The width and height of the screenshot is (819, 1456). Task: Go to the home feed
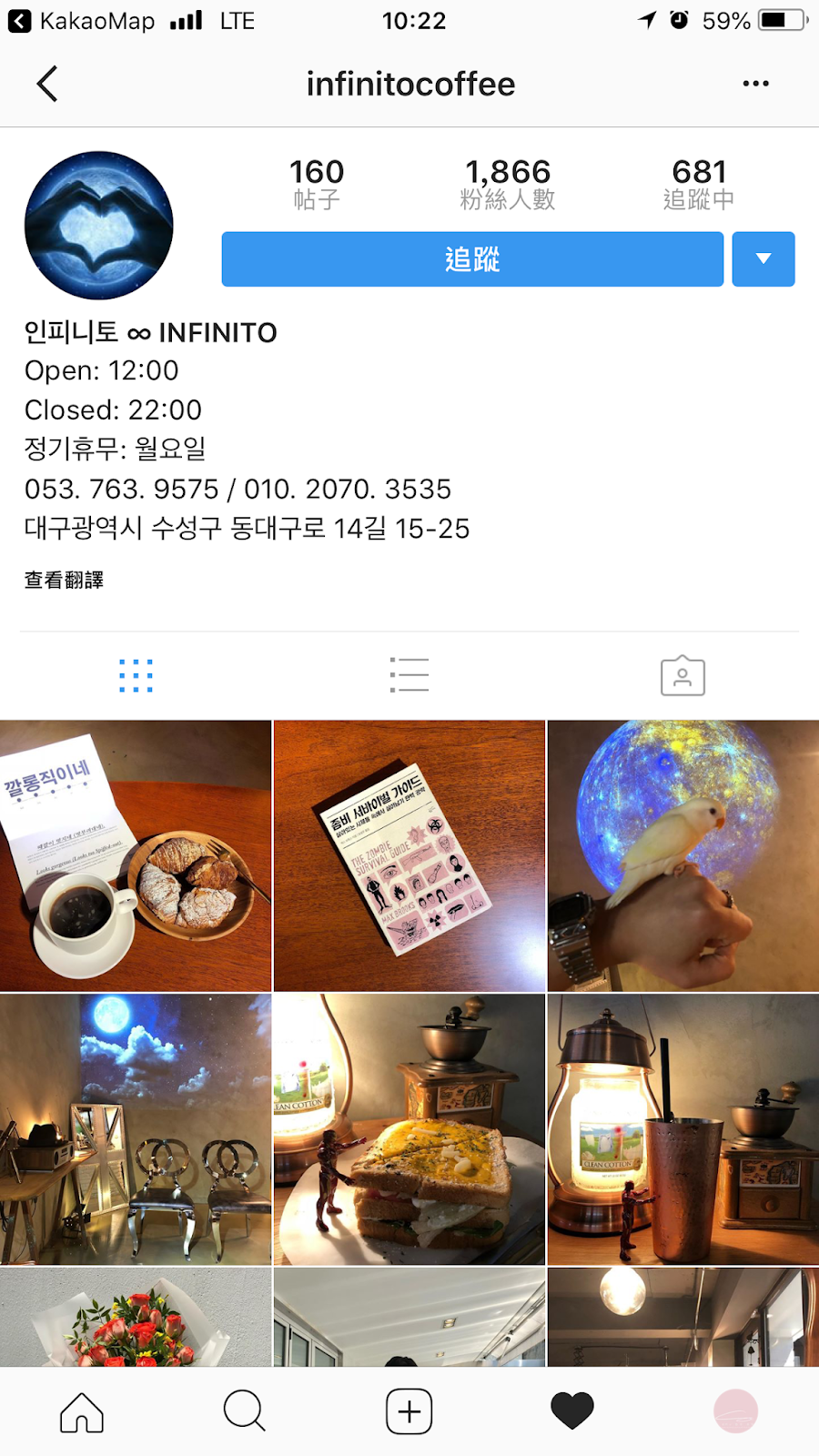coord(82,1411)
